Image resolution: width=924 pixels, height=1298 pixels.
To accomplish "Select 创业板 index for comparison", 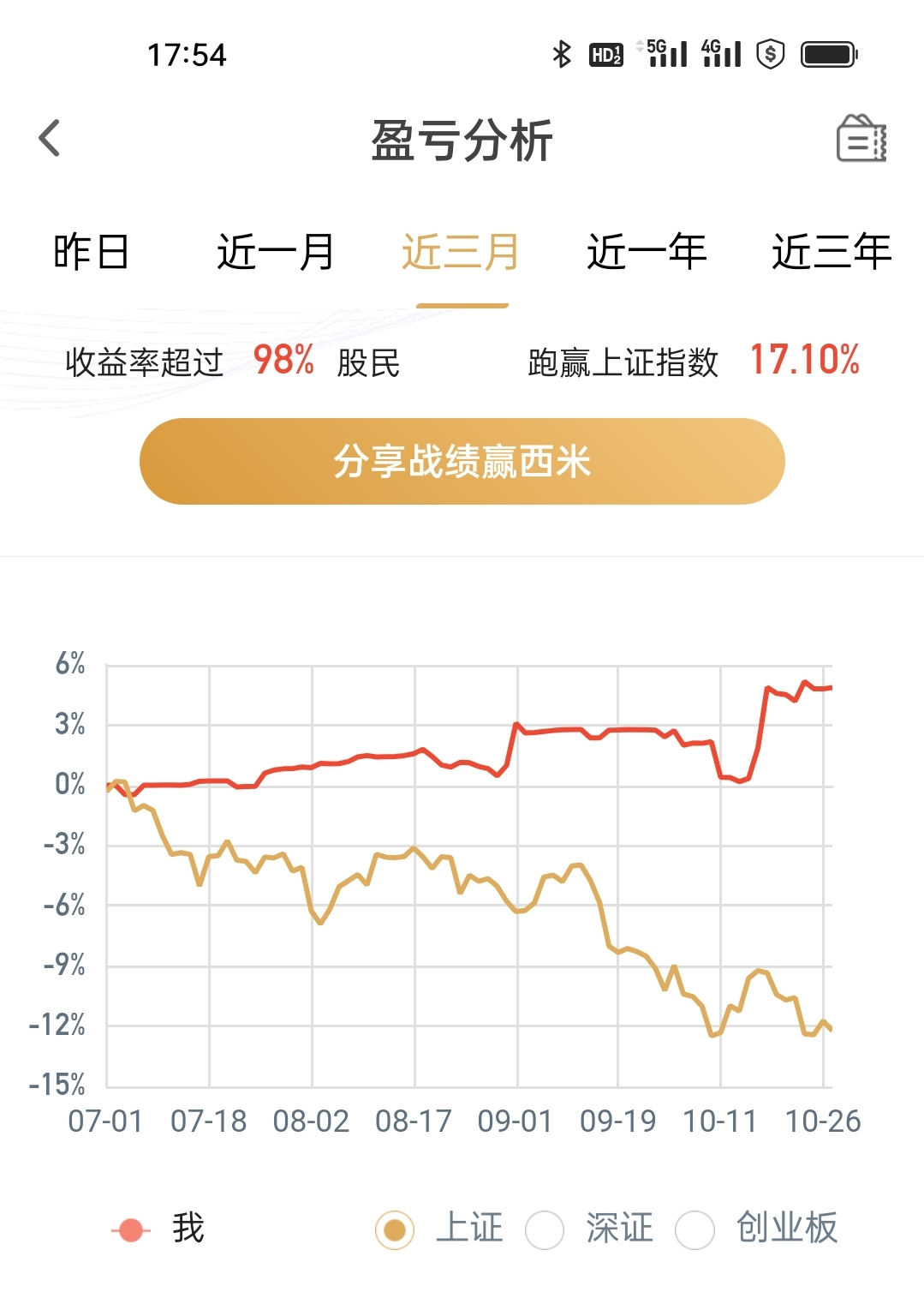I will tap(694, 1230).
